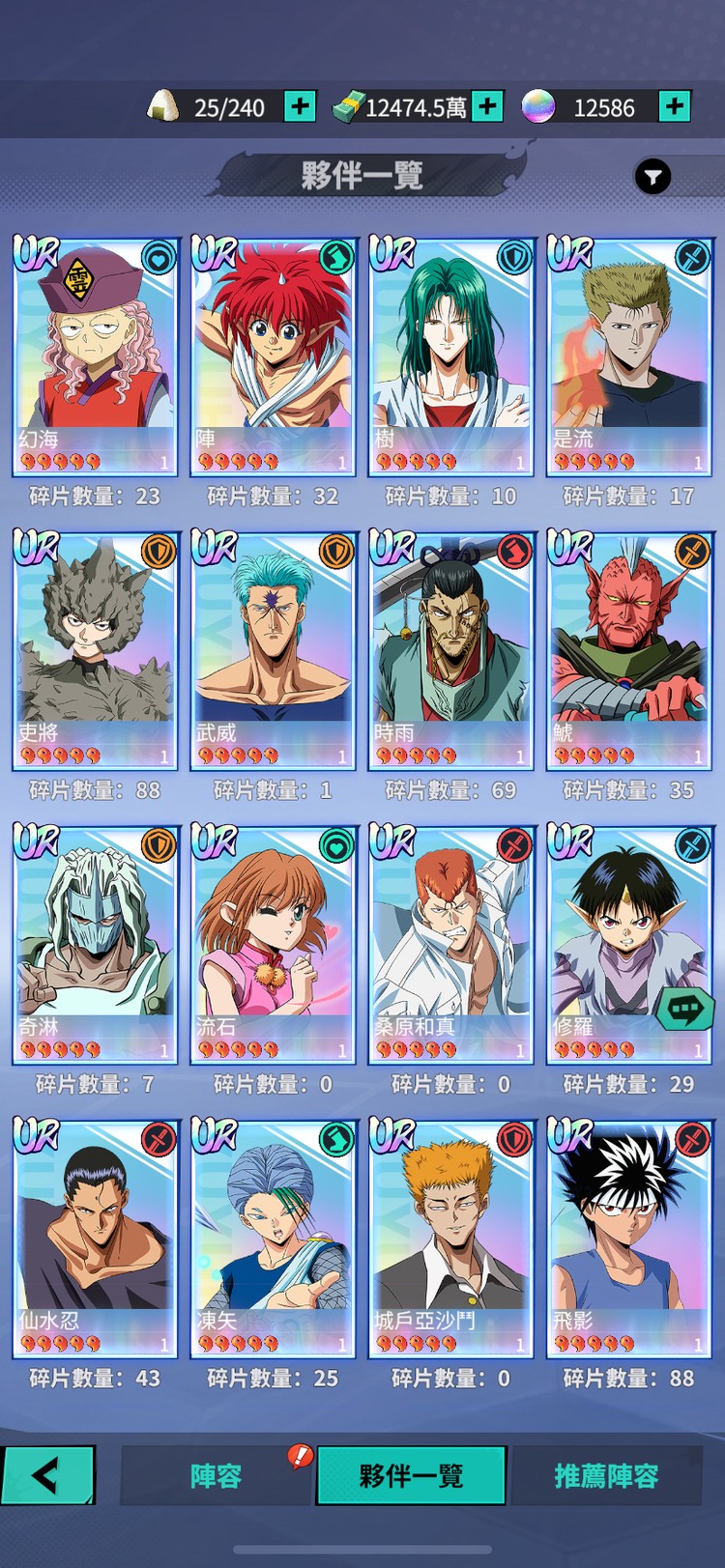Open the partner filter funnel icon
The image size is (725, 1568).
tap(652, 177)
